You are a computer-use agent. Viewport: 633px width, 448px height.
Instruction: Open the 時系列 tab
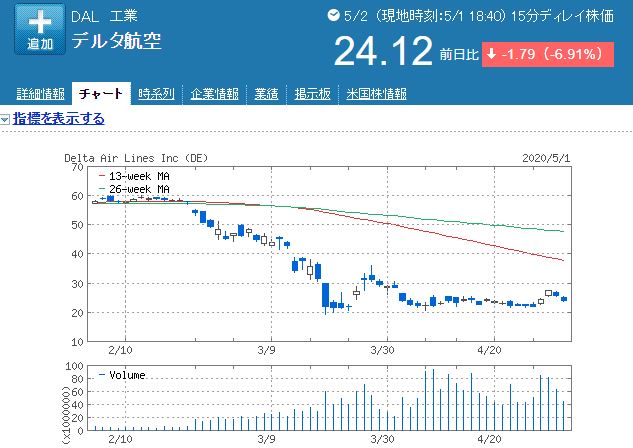point(156,95)
